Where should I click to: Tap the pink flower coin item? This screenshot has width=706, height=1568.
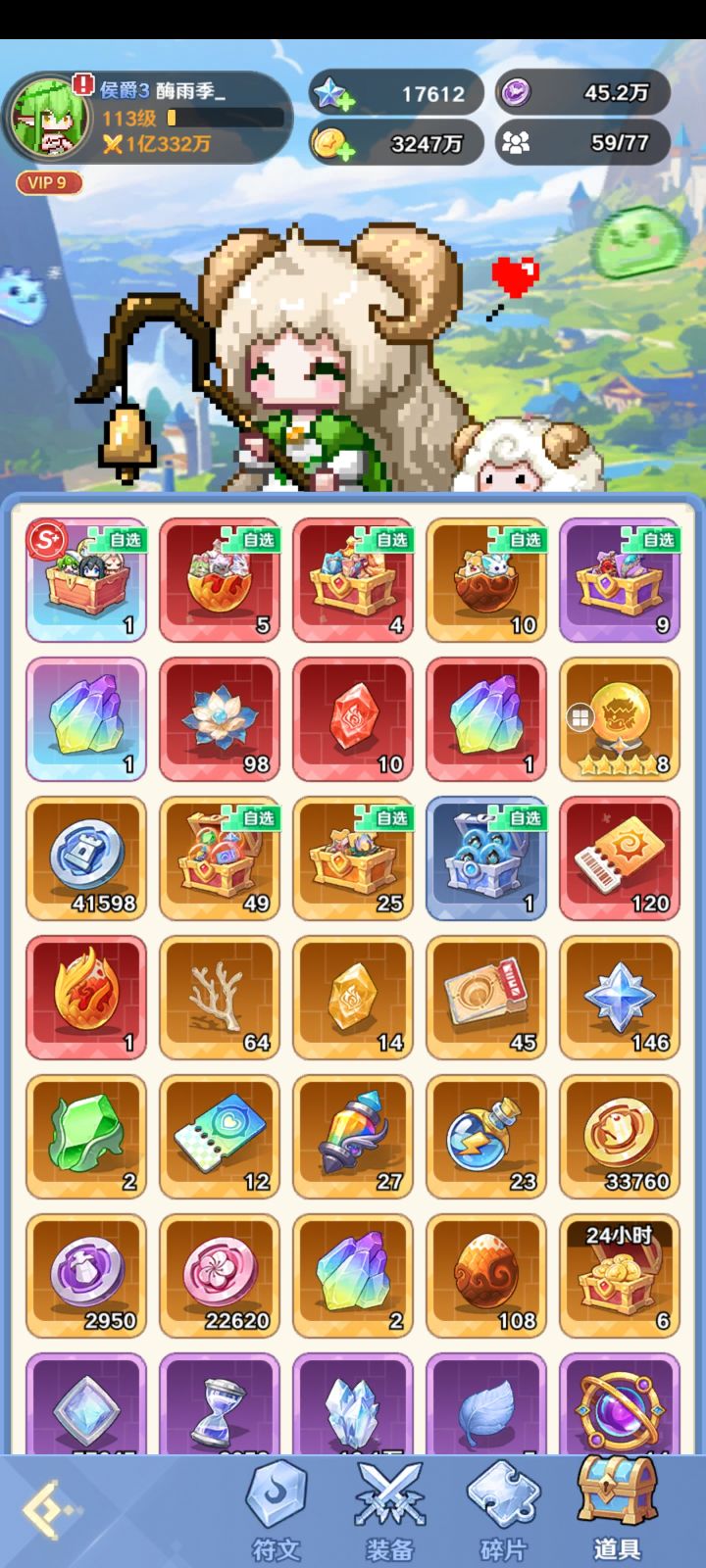point(220,1276)
